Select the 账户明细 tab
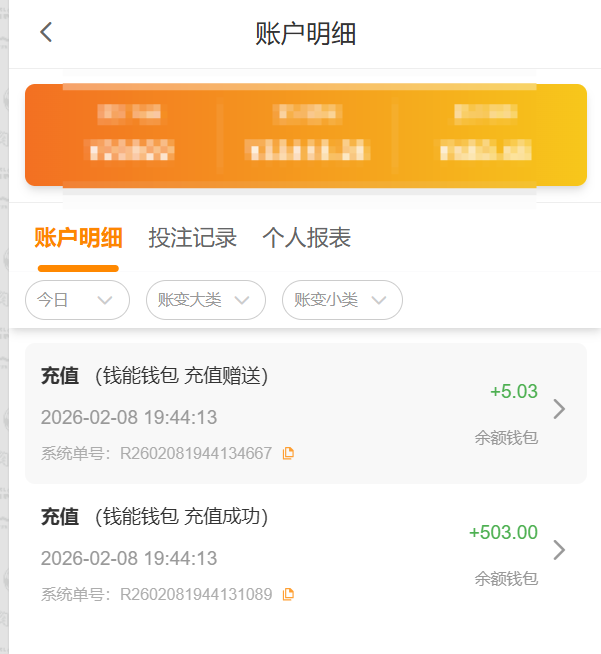This screenshot has width=601, height=654. [78, 238]
